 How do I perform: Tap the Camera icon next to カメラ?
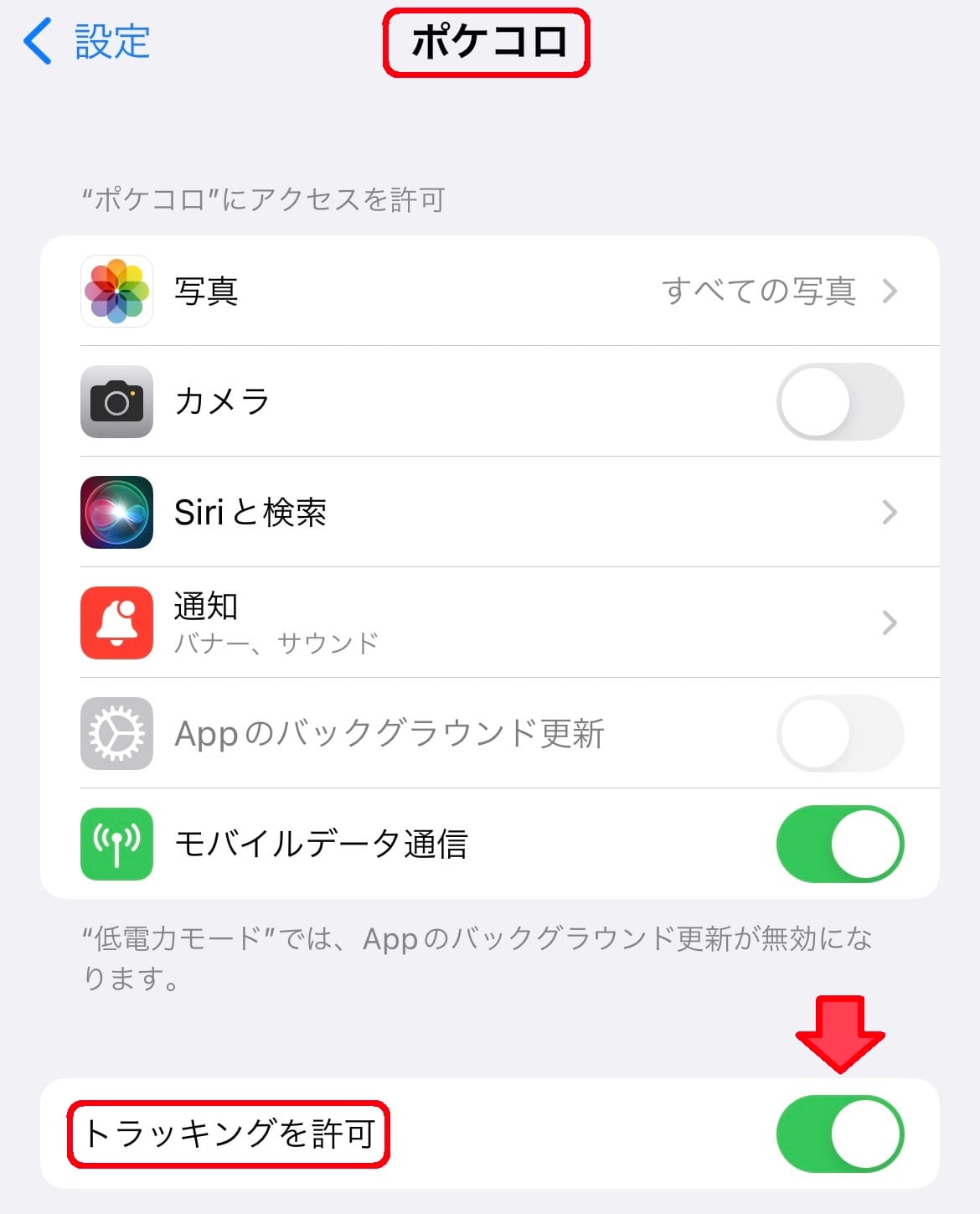pyautogui.click(x=116, y=401)
